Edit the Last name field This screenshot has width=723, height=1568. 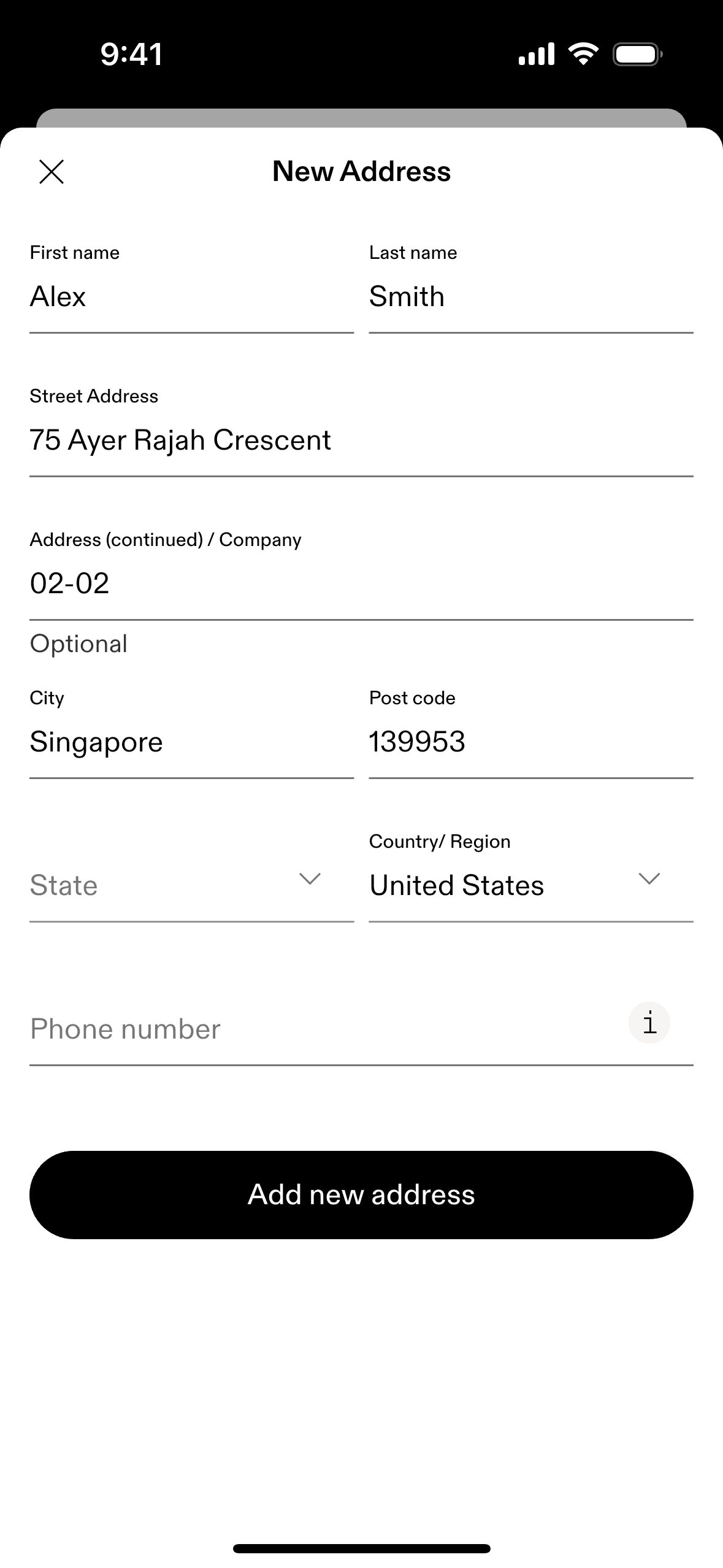tap(530, 297)
